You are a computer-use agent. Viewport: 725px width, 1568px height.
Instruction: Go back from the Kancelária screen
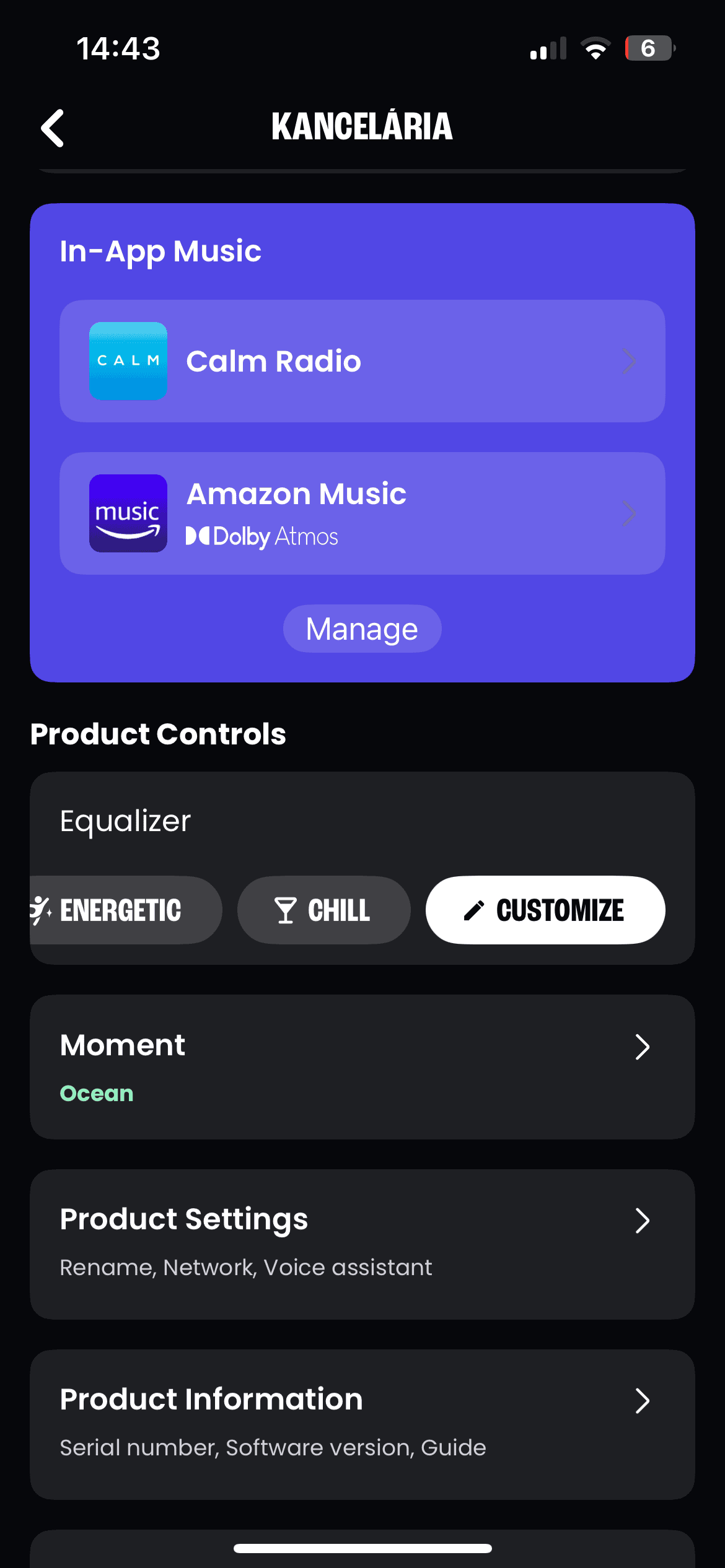point(53,128)
